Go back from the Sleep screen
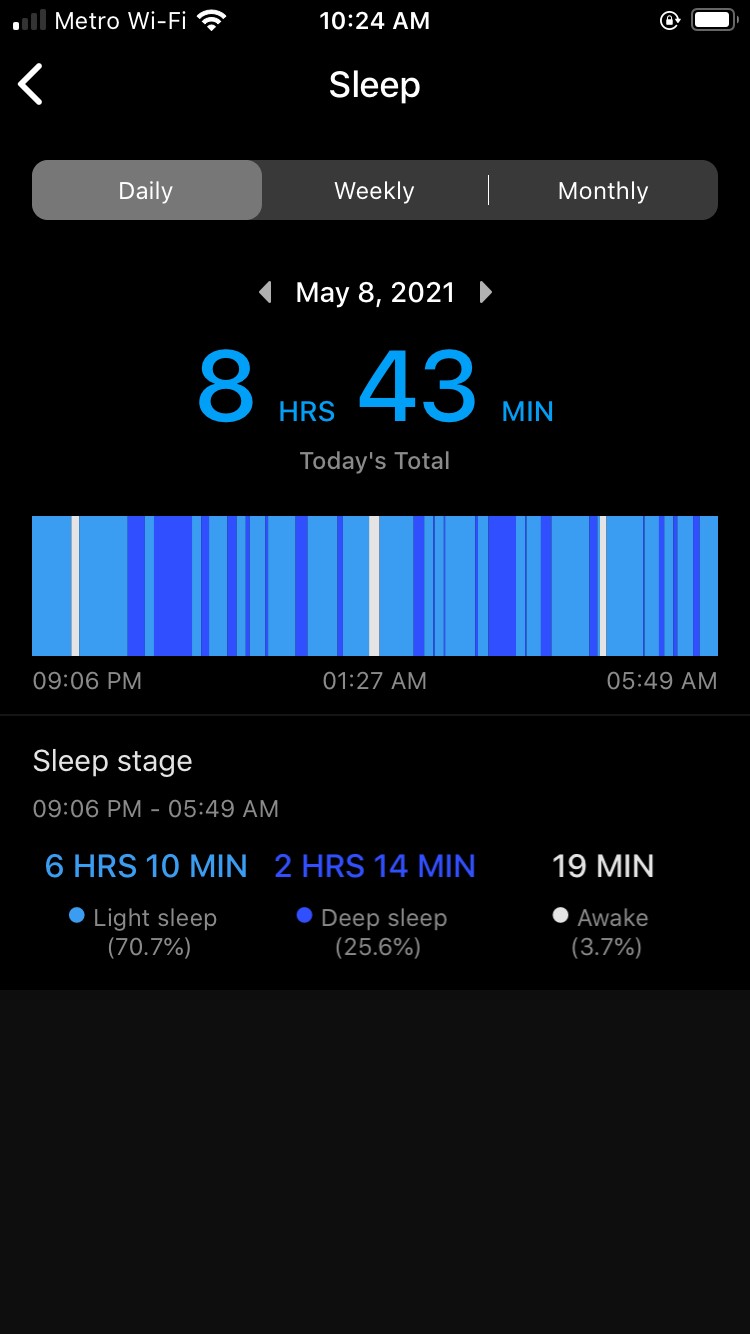This screenshot has height=1334, width=750. click(x=31, y=84)
